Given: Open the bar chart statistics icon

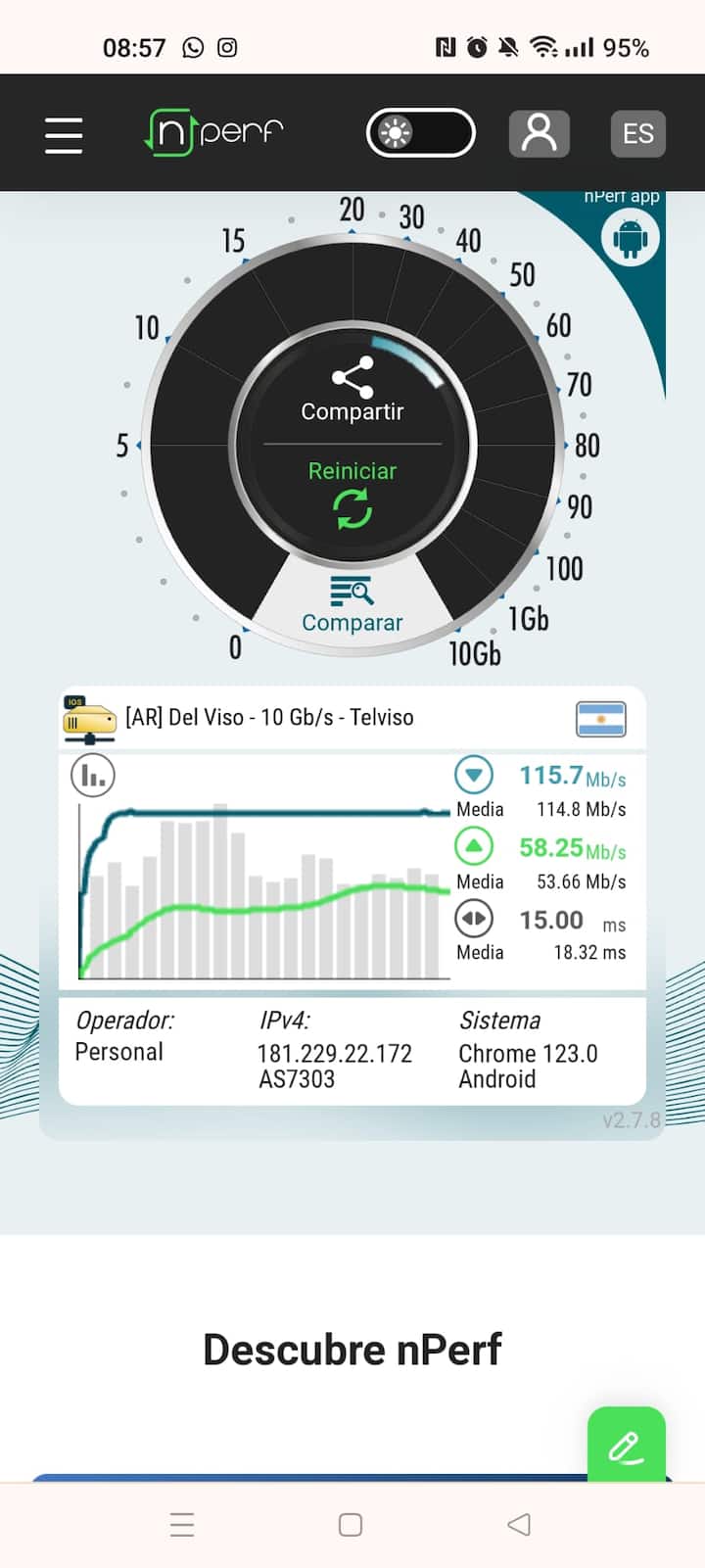Looking at the screenshot, I should (x=93, y=776).
